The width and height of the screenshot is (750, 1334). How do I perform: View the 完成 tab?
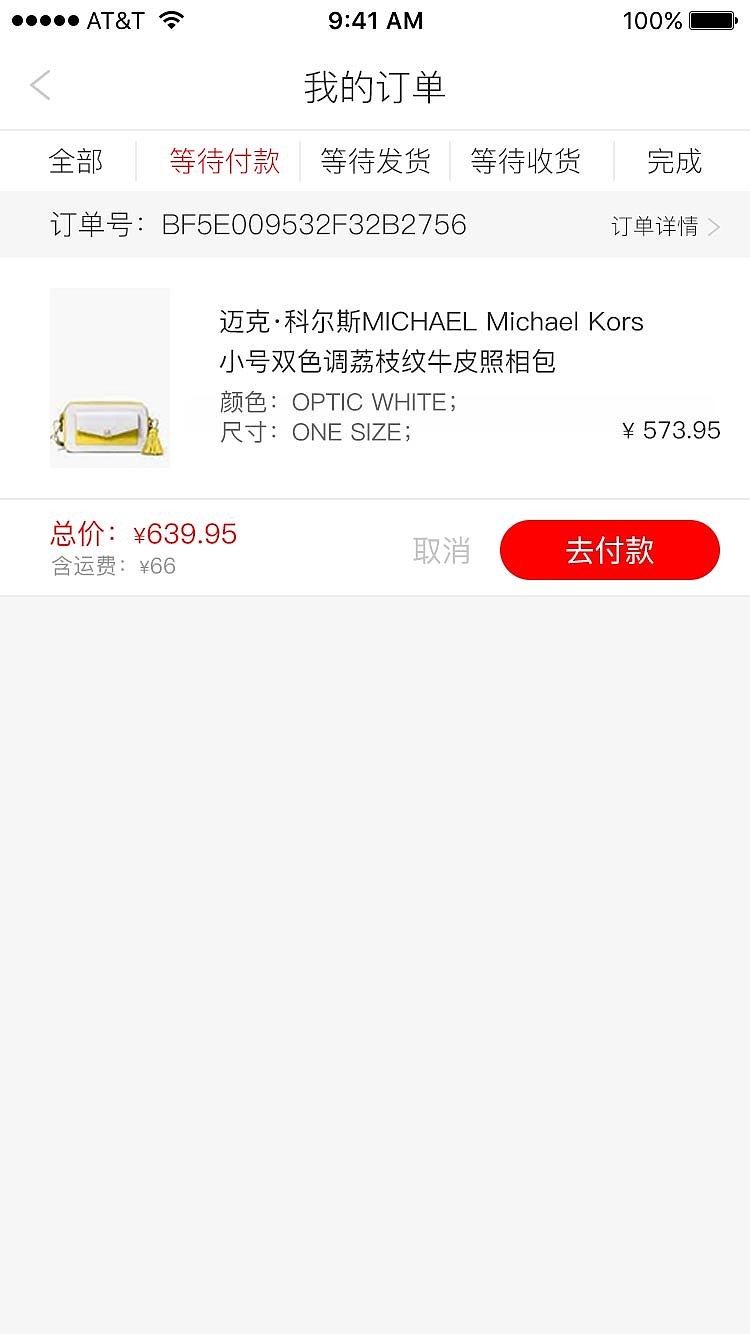[x=674, y=161]
